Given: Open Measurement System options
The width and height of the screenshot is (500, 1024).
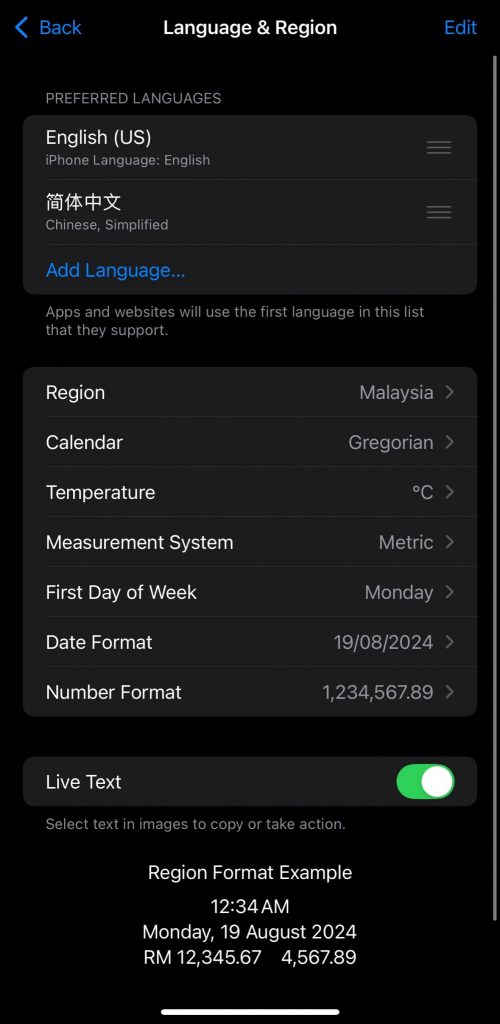Looking at the screenshot, I should [250, 542].
